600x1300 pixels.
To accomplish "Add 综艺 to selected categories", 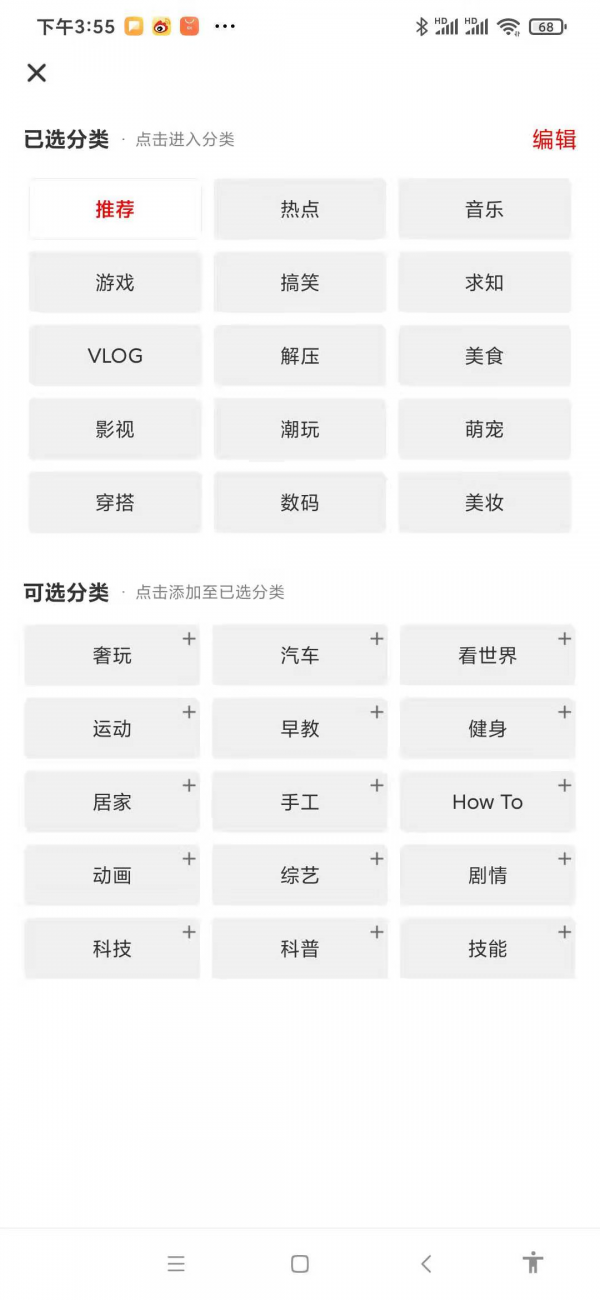I will [300, 875].
